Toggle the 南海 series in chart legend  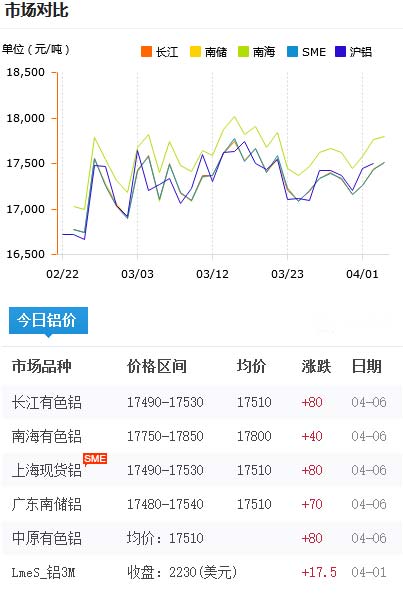256,51
